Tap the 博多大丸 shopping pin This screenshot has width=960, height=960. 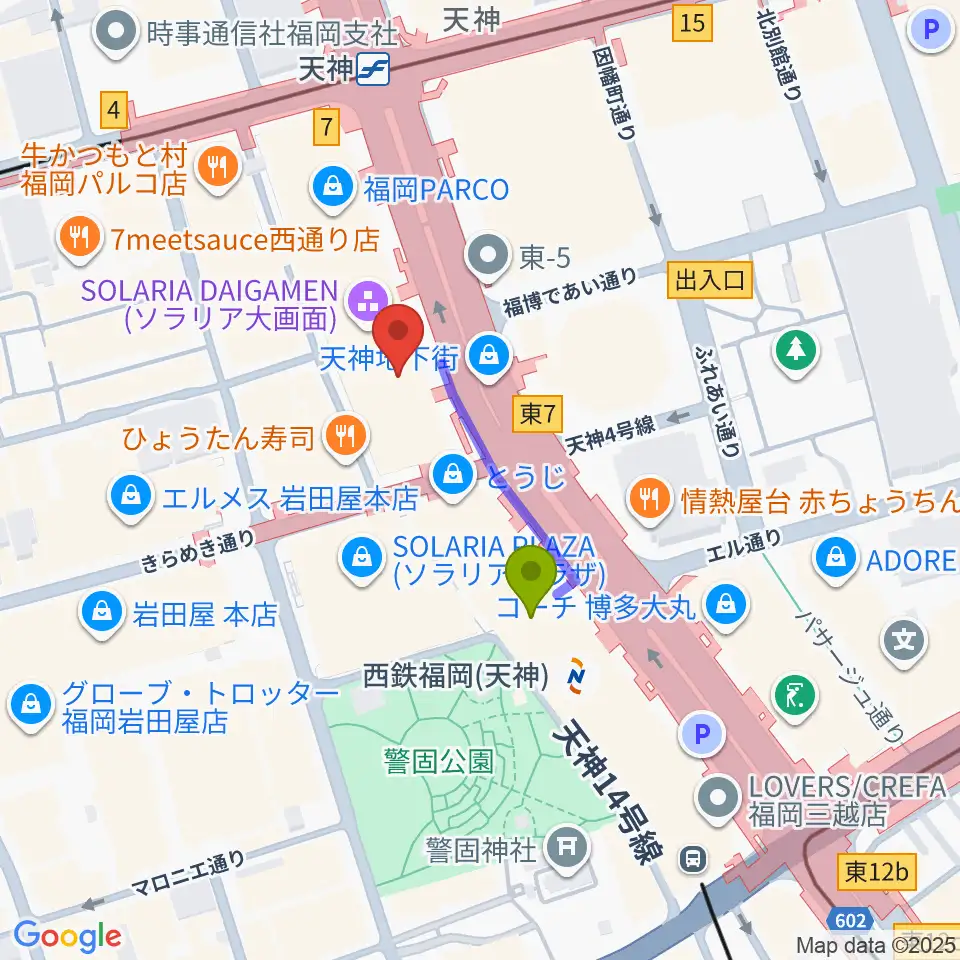[727, 607]
